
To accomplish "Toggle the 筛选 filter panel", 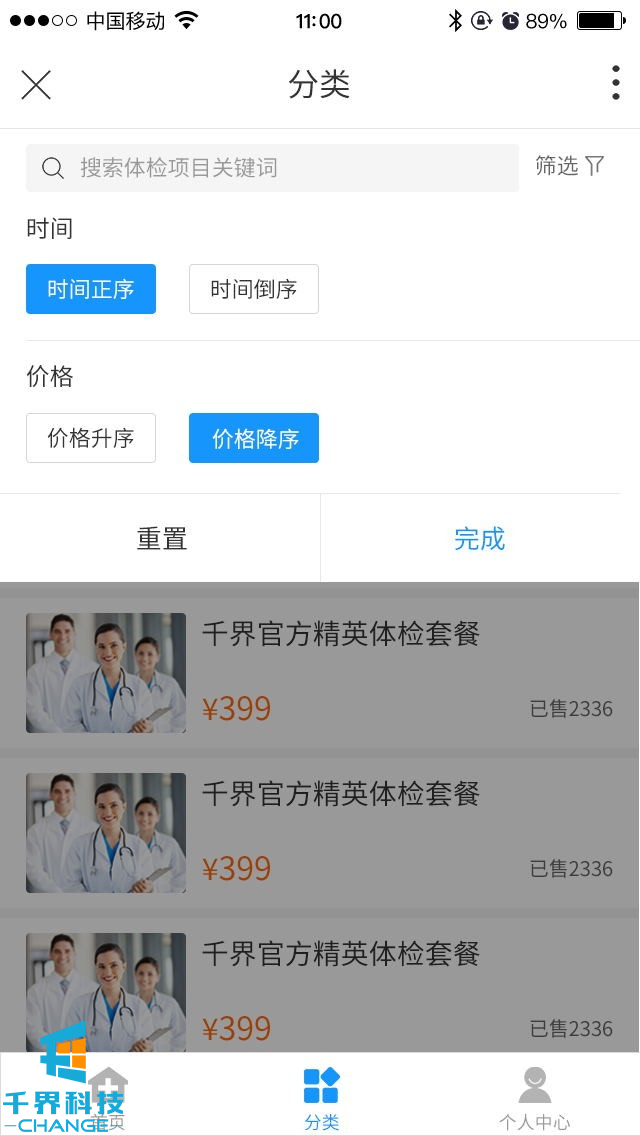I will coord(570,166).
